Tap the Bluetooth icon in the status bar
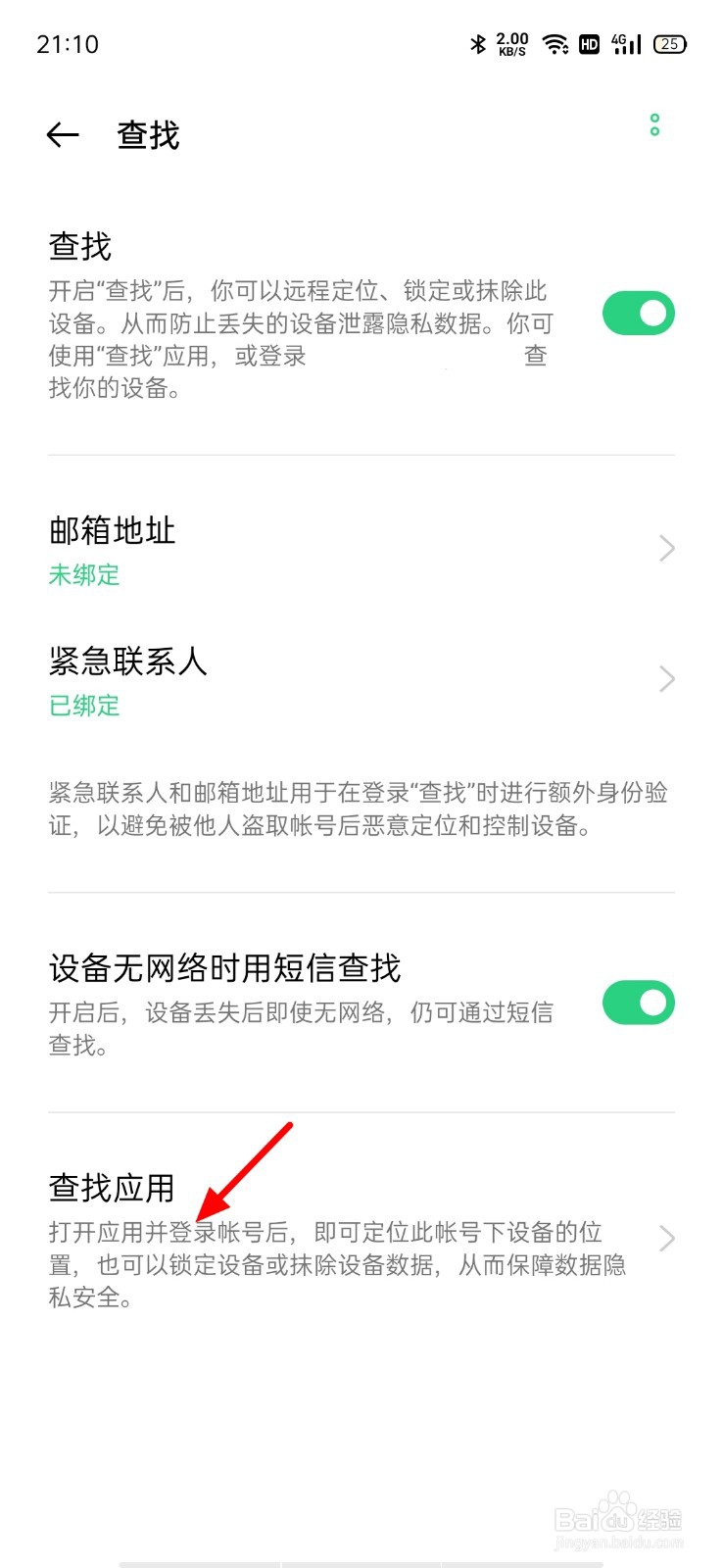This screenshot has height=1568, width=723. click(x=478, y=44)
